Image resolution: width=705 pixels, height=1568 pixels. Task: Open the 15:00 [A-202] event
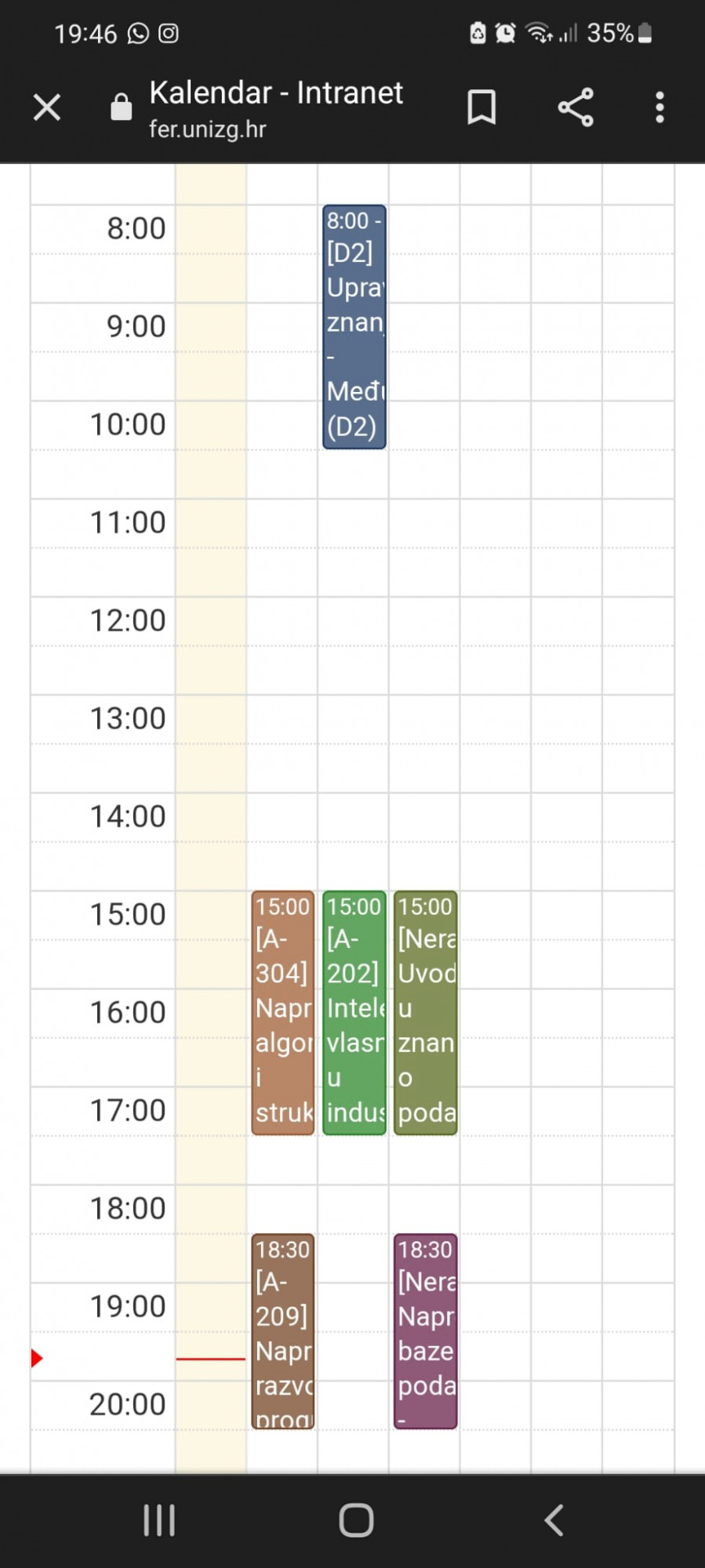[354, 1013]
